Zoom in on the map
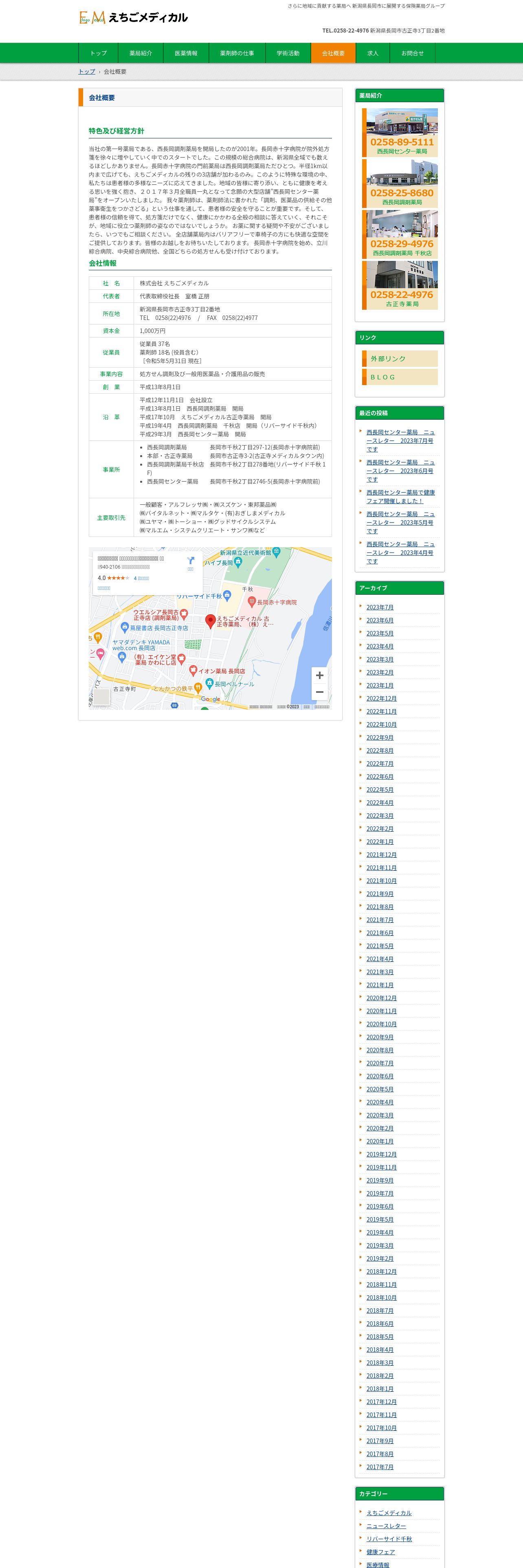This screenshot has width=523, height=1568. 319,675
